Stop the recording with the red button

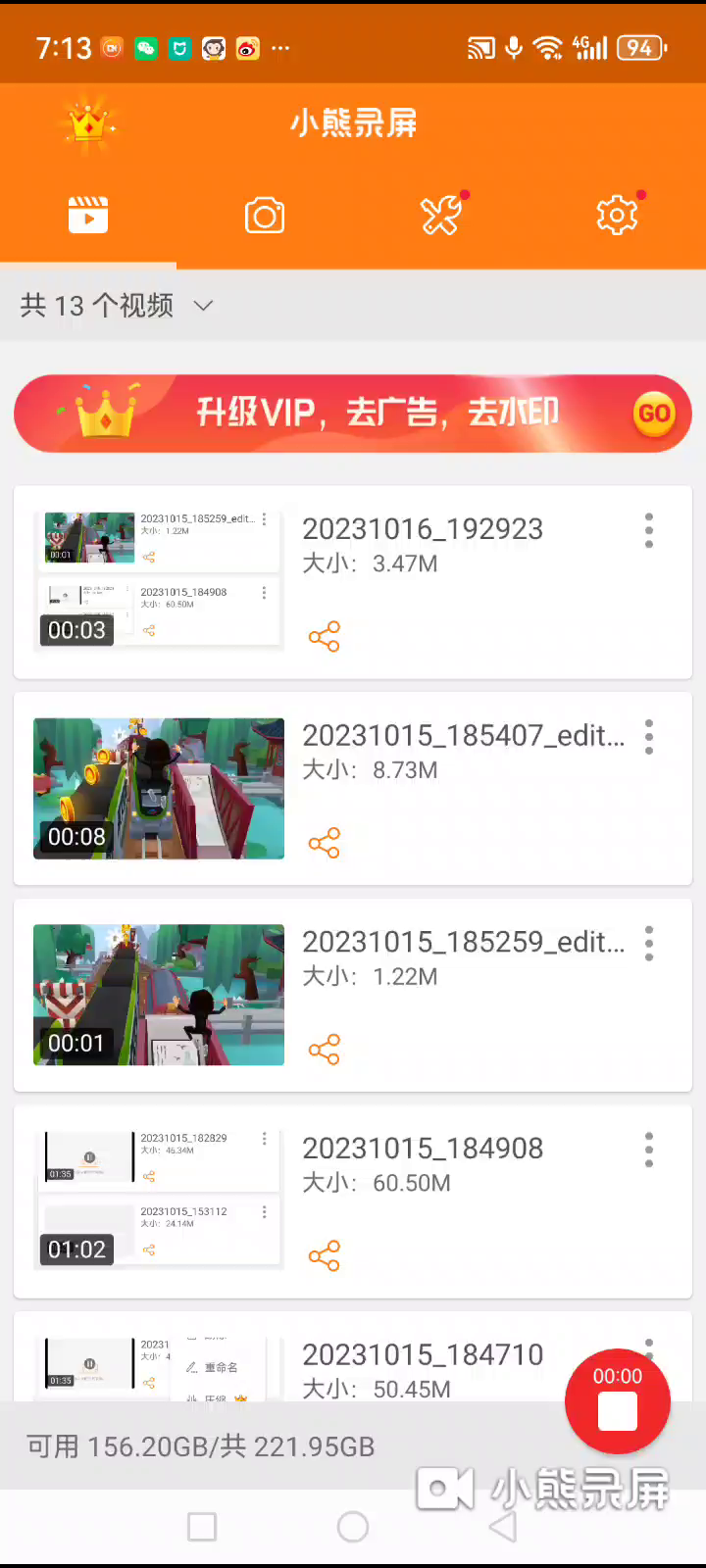618,1402
